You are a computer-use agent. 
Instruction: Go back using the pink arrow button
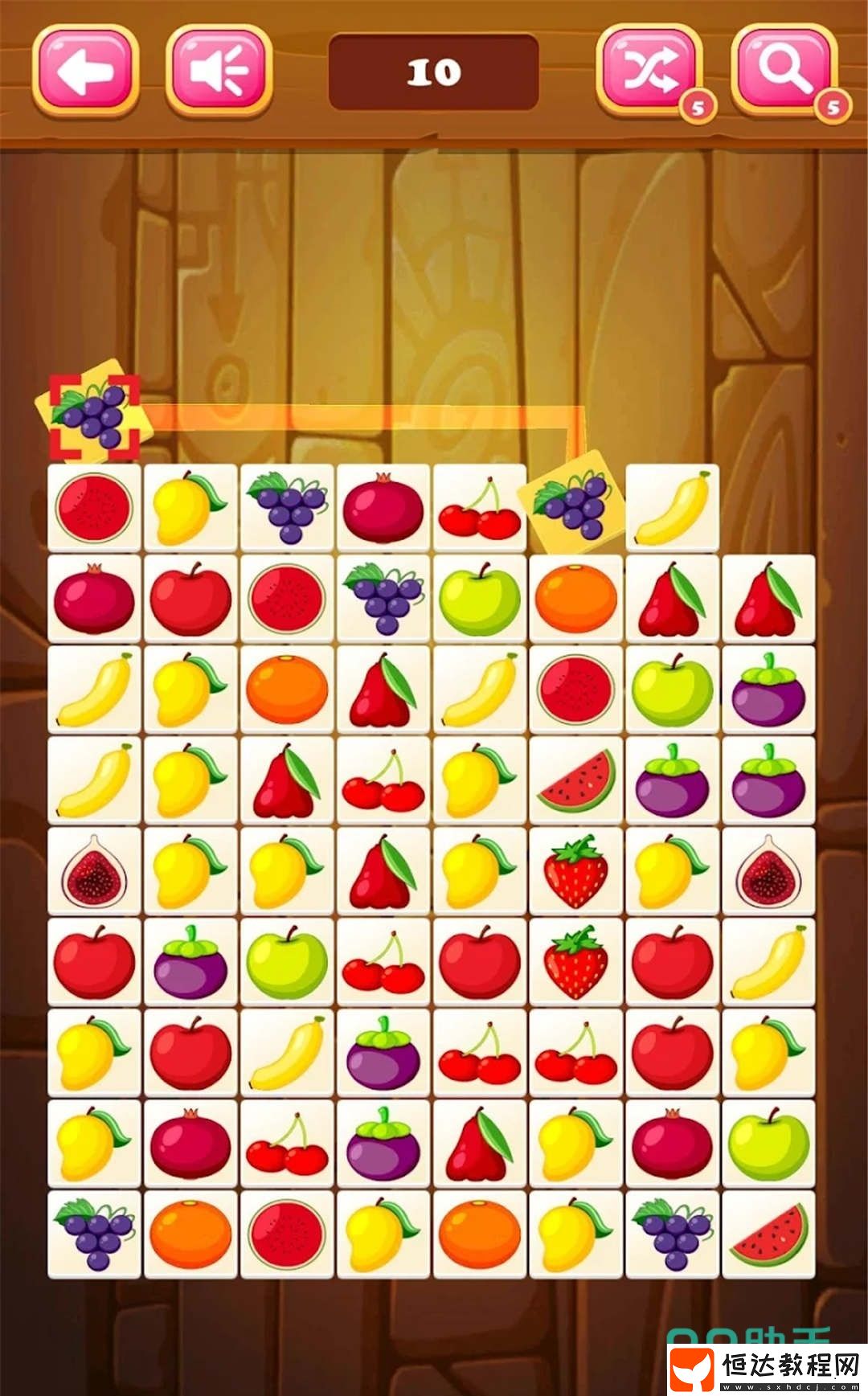(85, 71)
